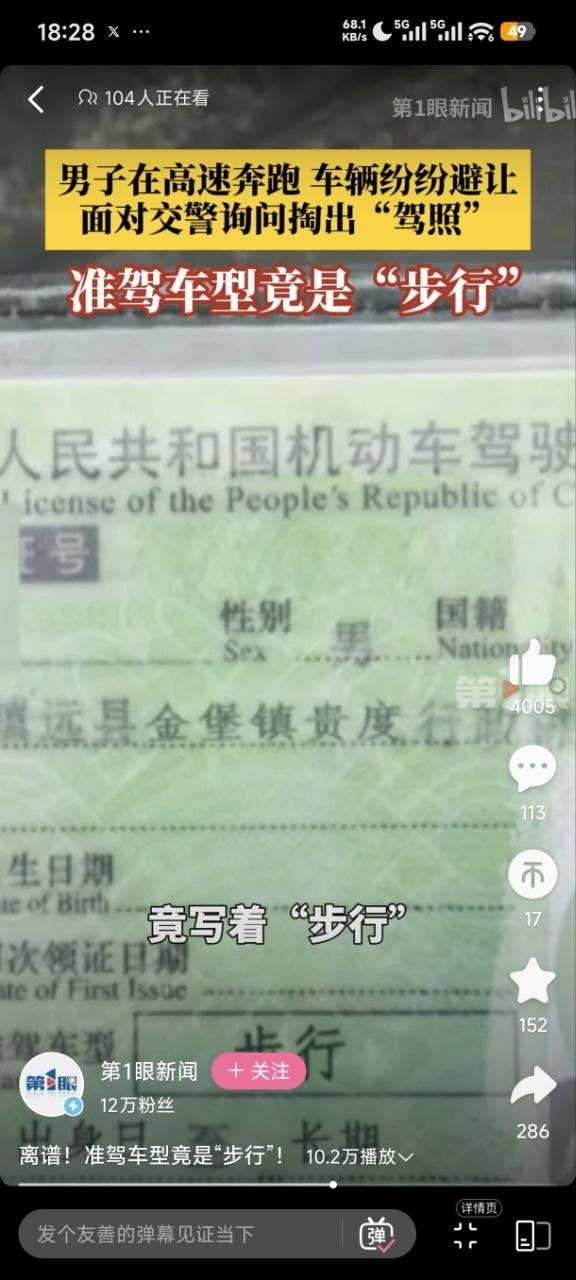The height and width of the screenshot is (1280, 576).
Task: Open the 详情页 detail page icon
Action: pyautogui.click(x=466, y=1235)
